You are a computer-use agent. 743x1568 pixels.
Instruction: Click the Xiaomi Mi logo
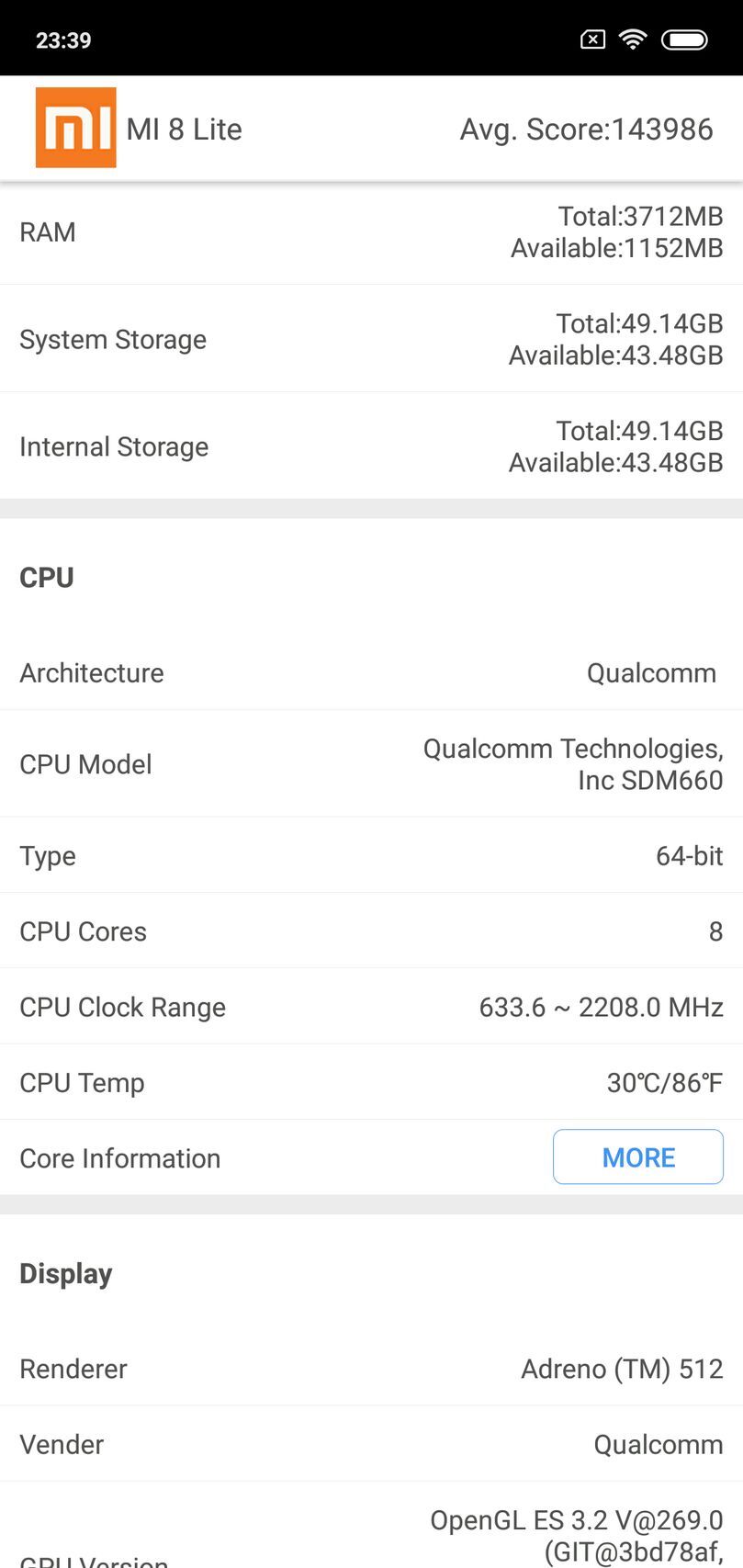[75, 127]
